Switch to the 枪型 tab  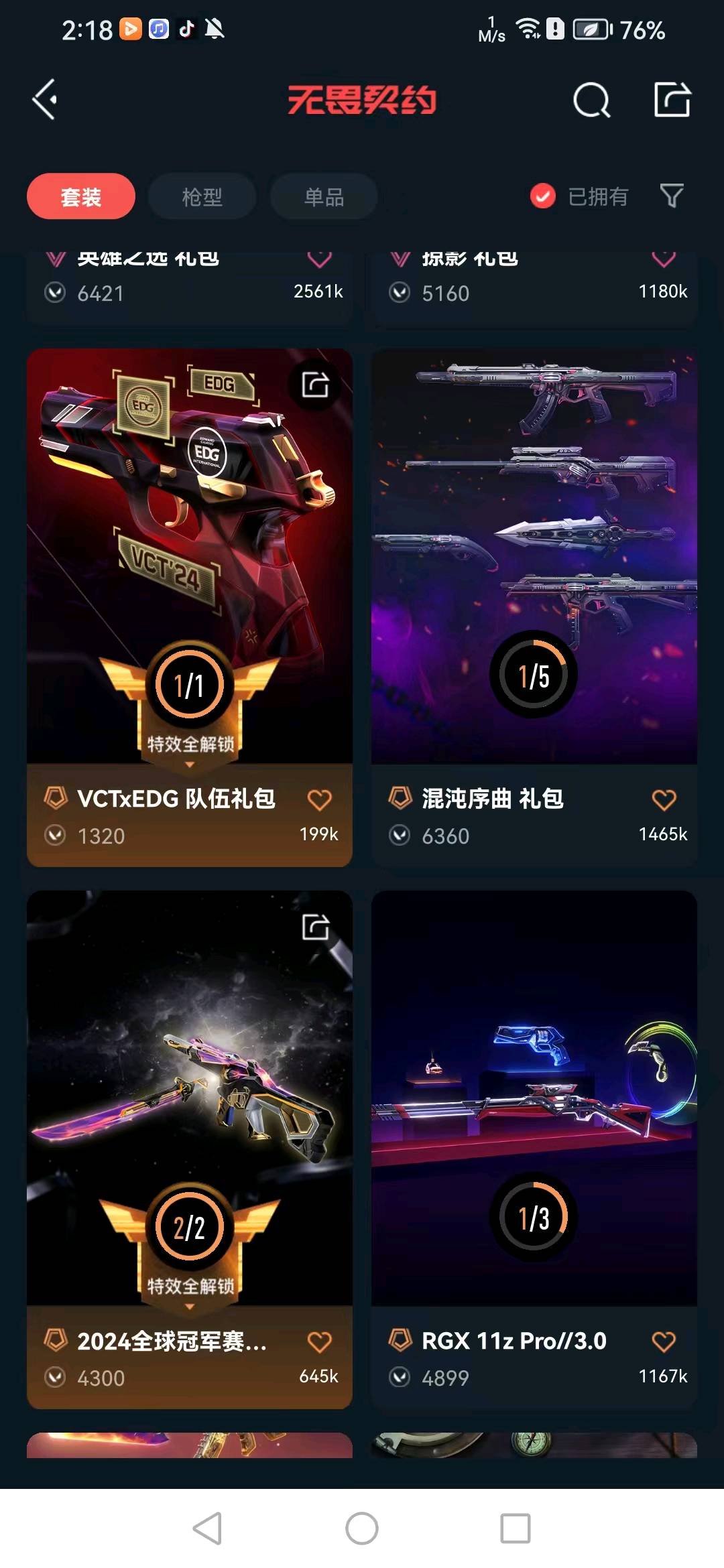tap(202, 196)
